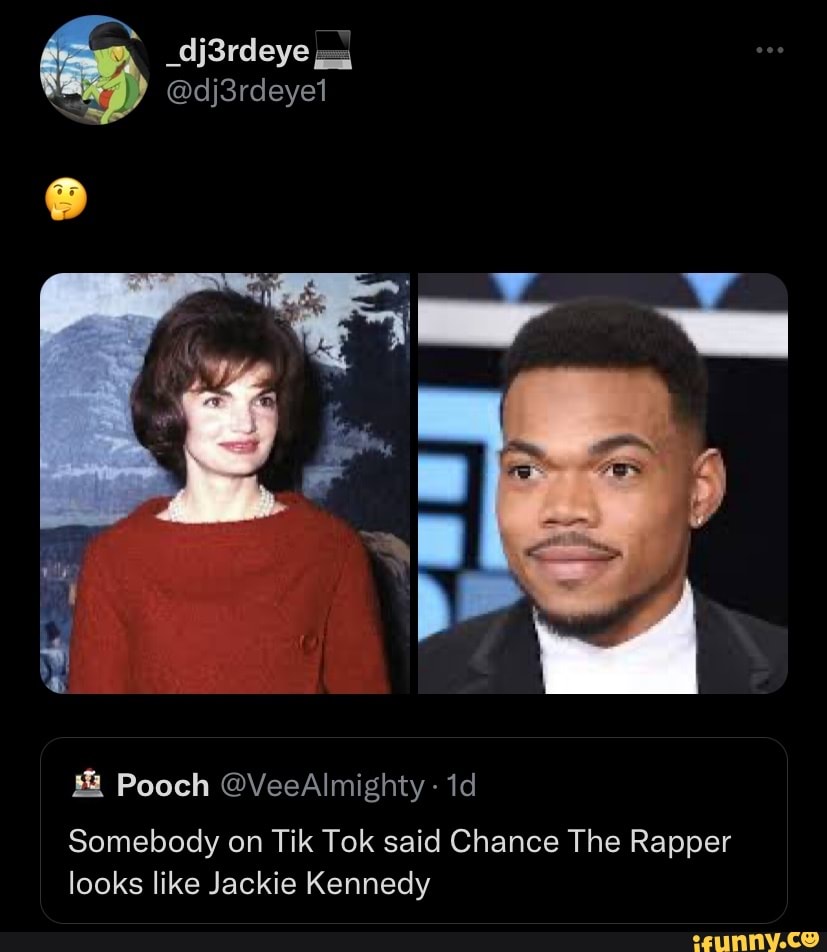The height and width of the screenshot is (952, 827).
Task: Click the 1d timestamp
Action: tap(454, 786)
